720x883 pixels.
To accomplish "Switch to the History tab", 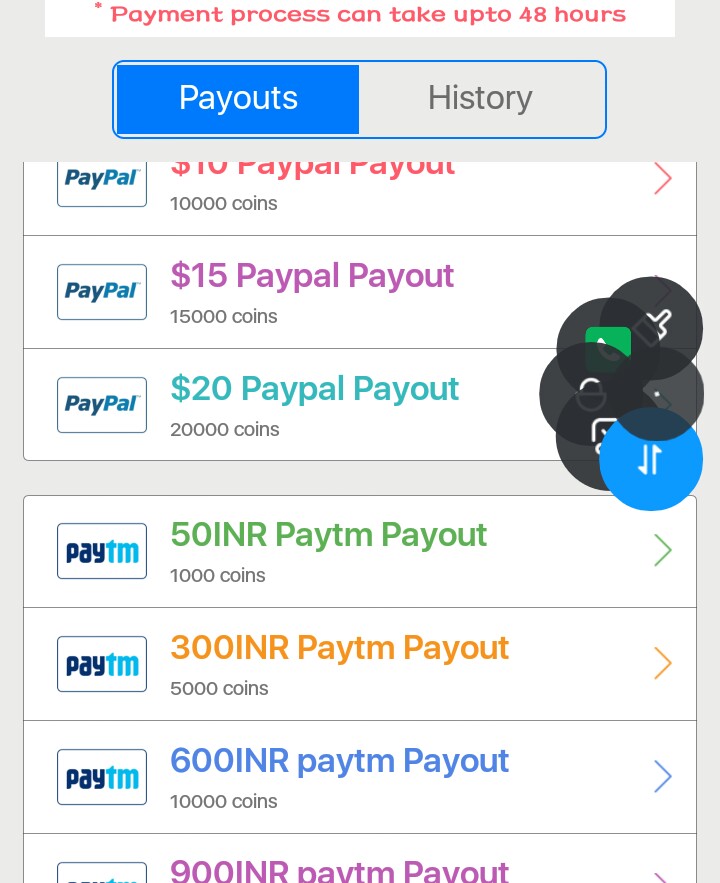I will pos(480,98).
